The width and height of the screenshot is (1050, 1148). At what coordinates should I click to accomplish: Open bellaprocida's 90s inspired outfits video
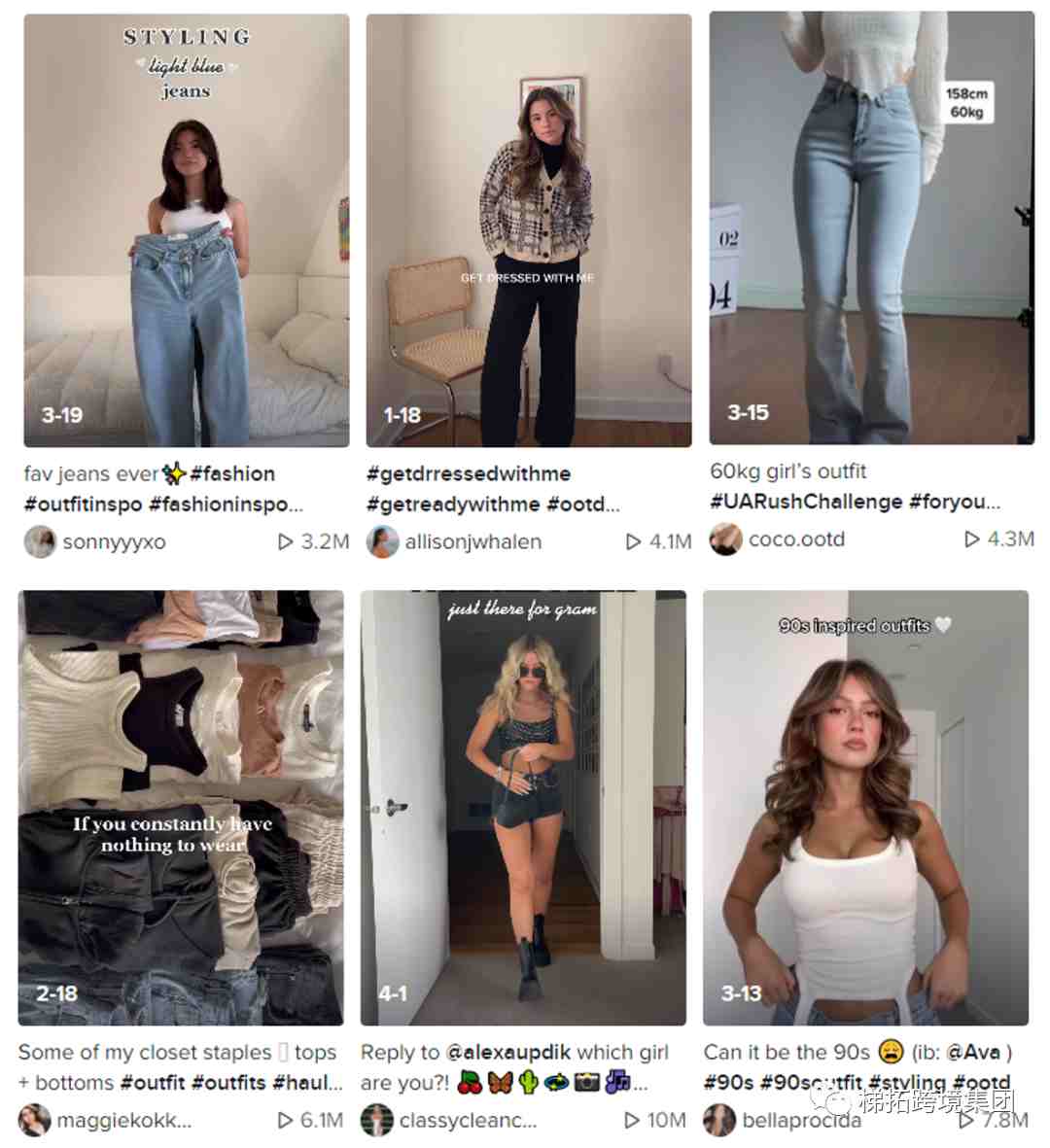(x=865, y=808)
